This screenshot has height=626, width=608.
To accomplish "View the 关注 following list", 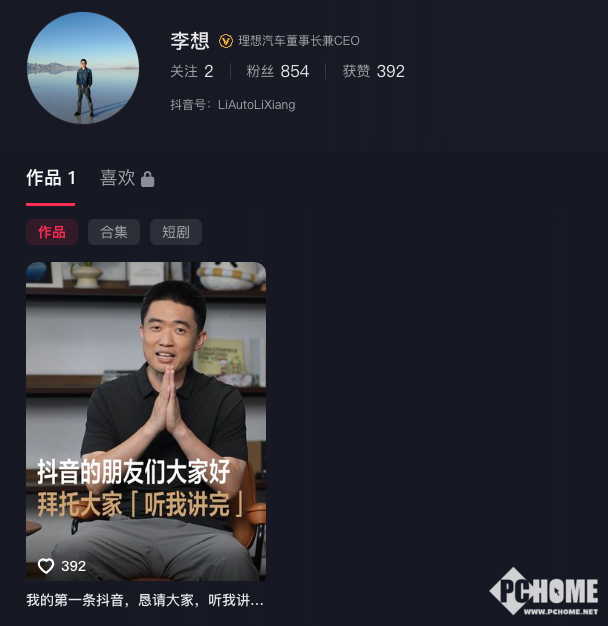I will 192,72.
